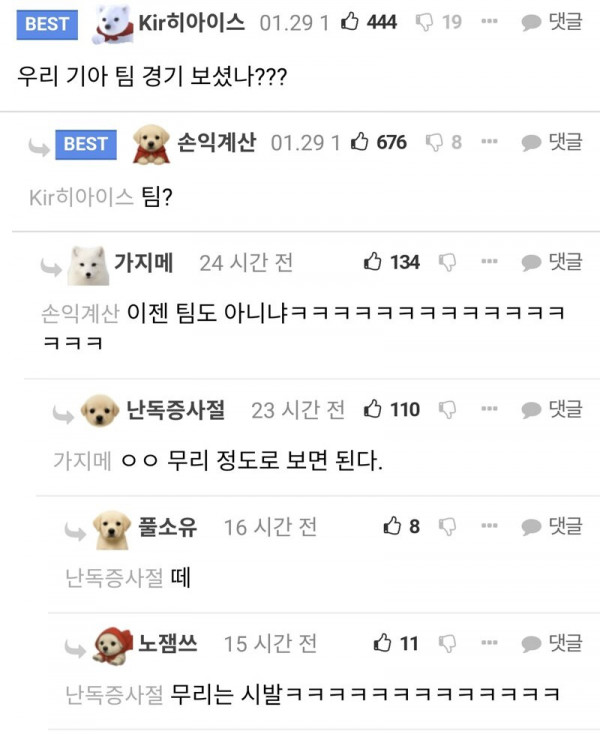
Task: Like 풀소유's comment
Action: pyautogui.click(x=393, y=526)
